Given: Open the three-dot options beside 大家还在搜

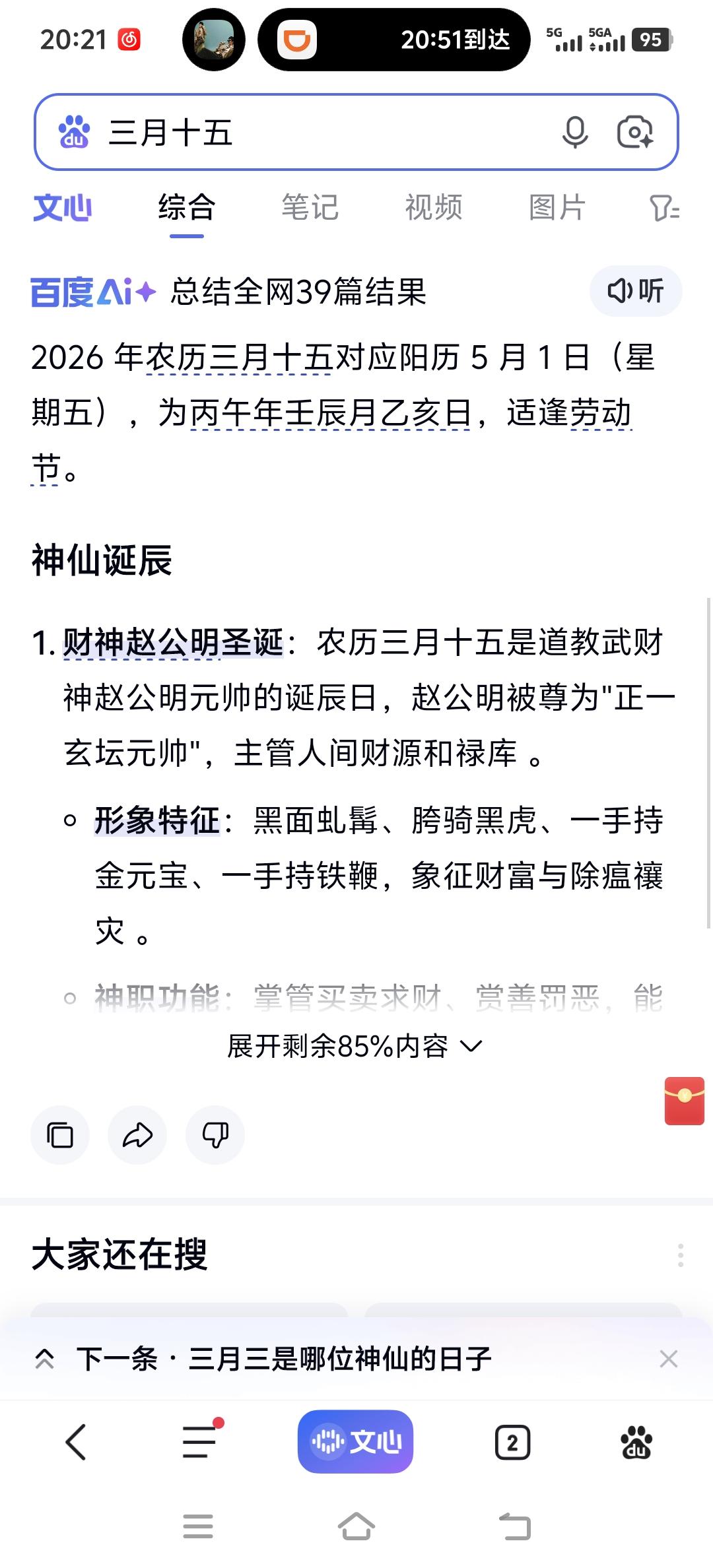Looking at the screenshot, I should (x=681, y=1257).
